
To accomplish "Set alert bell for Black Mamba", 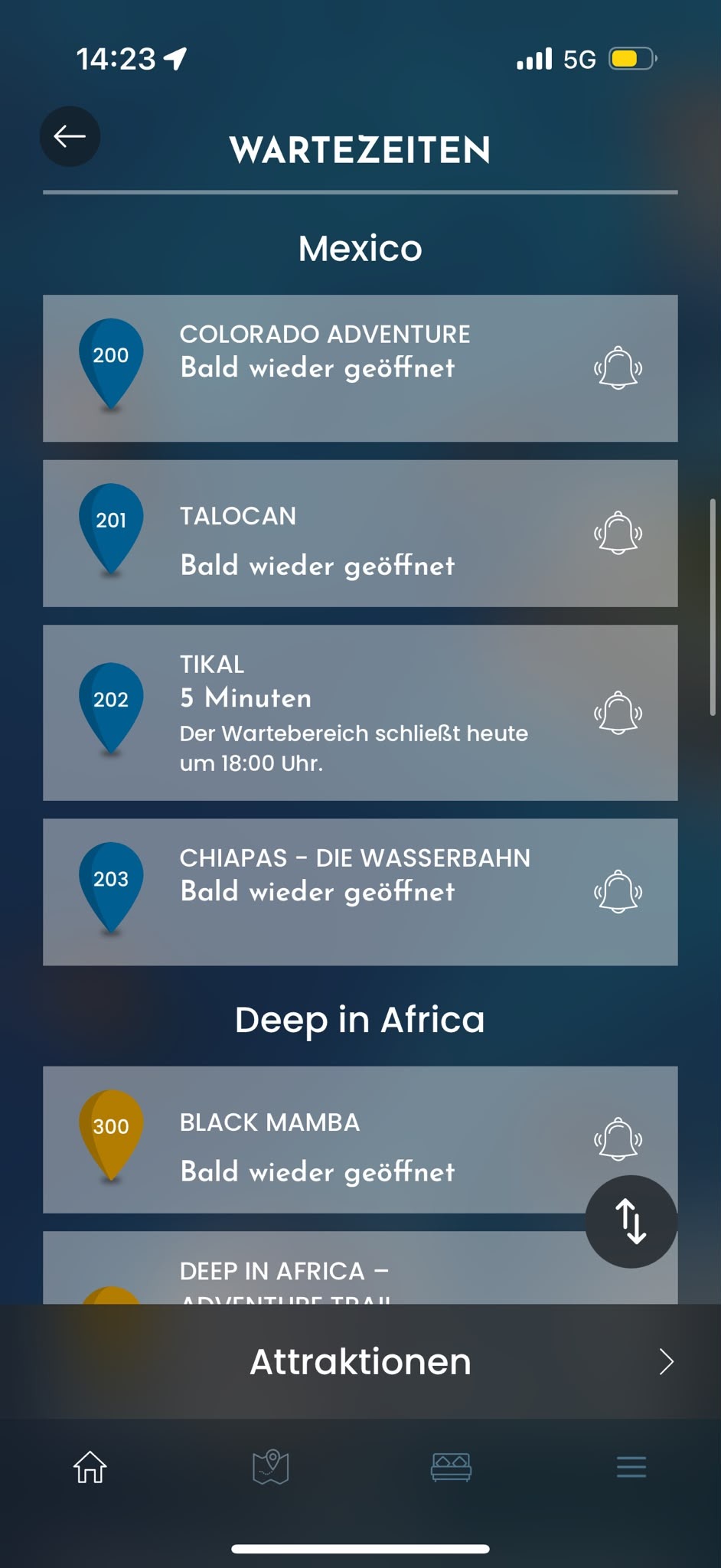I will coord(618,1139).
